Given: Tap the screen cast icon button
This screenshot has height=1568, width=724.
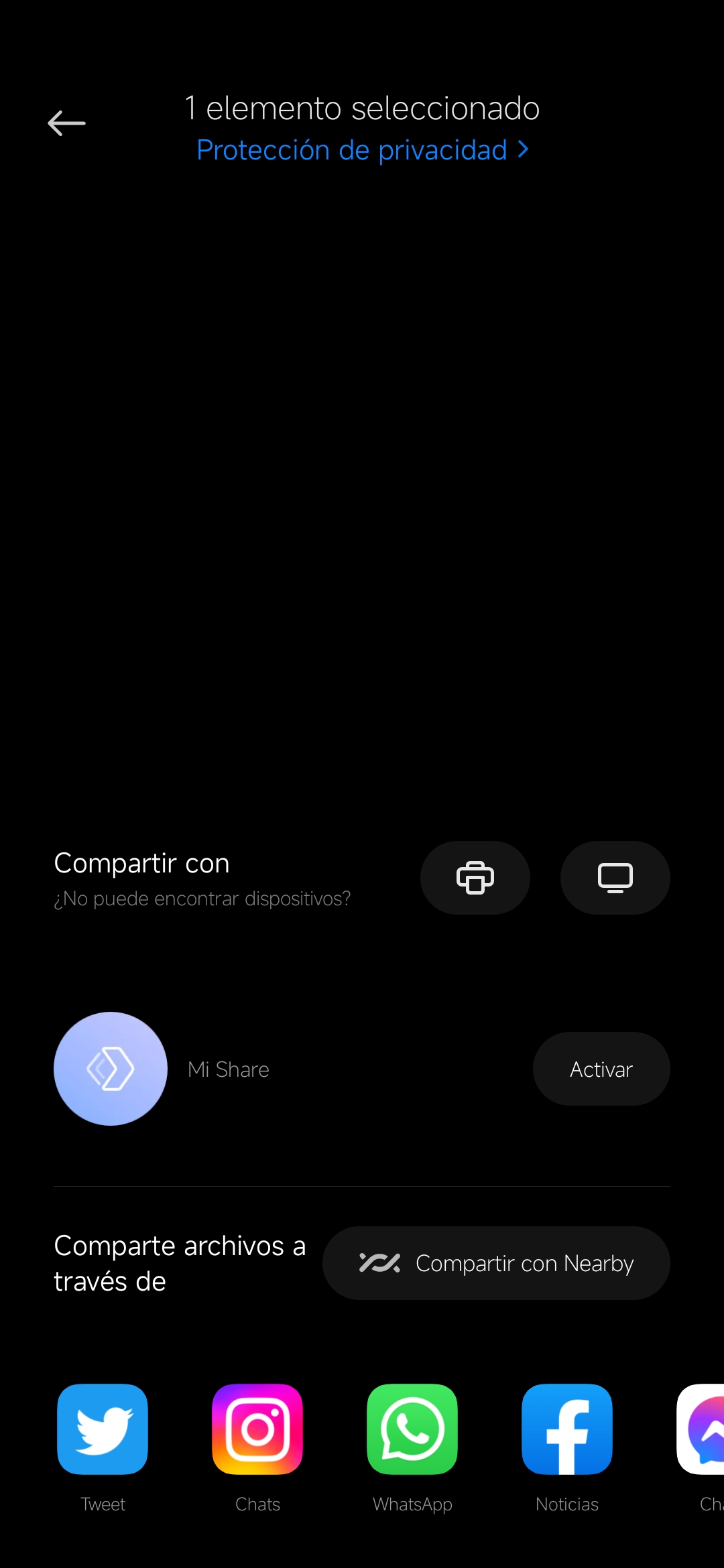Looking at the screenshot, I should (x=615, y=878).
